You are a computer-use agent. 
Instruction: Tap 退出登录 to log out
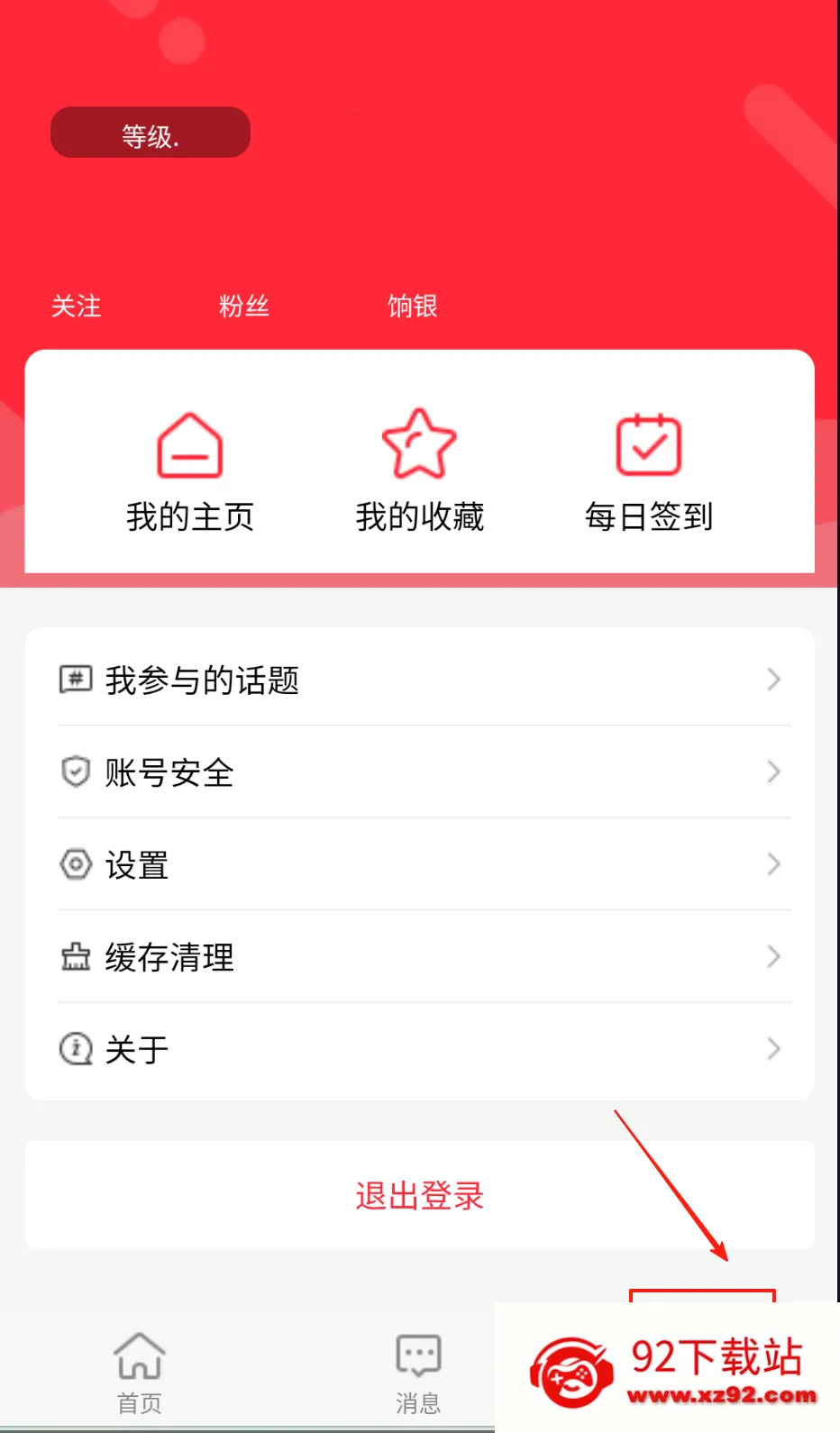click(x=420, y=1195)
